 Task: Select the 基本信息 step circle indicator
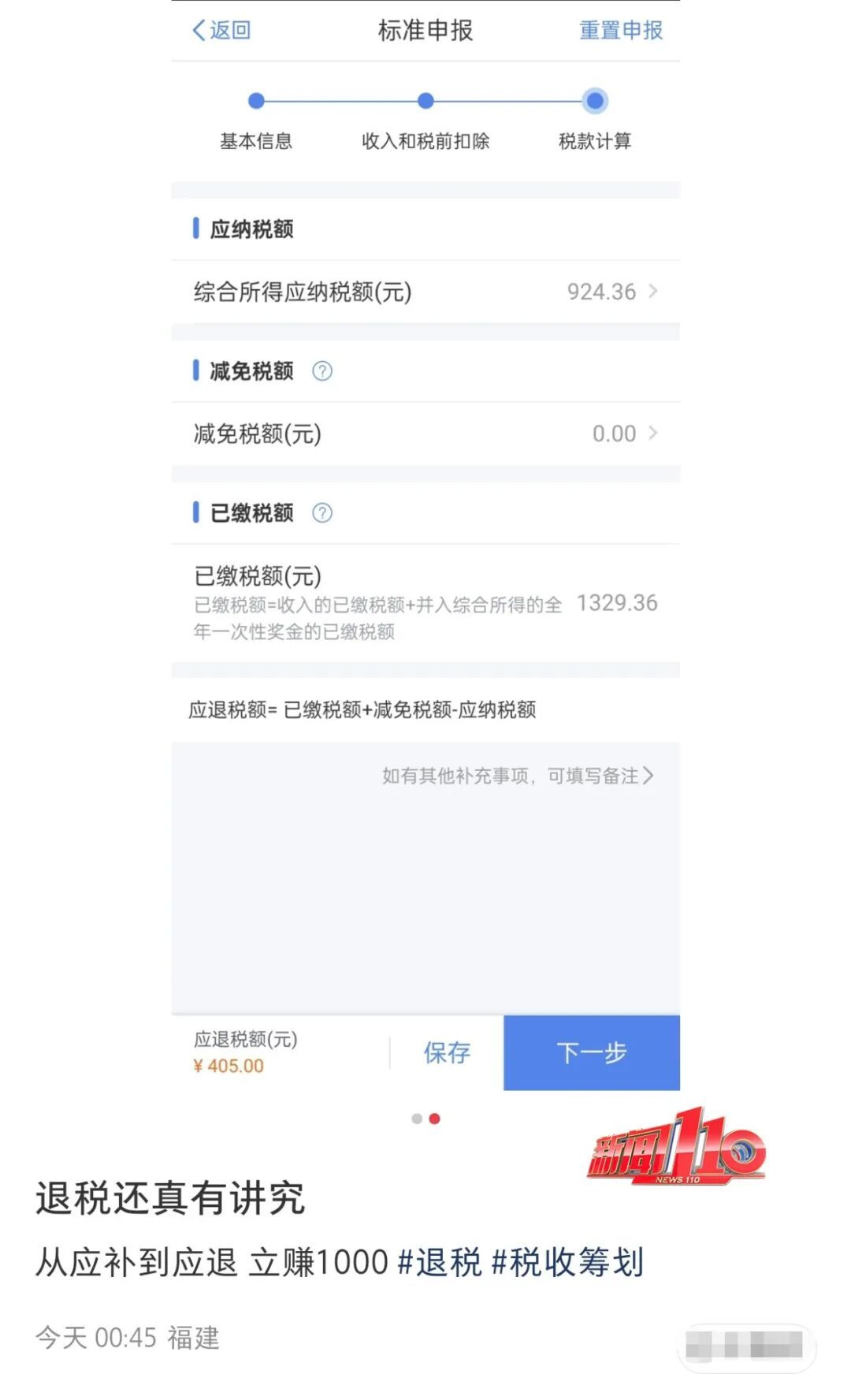coord(256,101)
